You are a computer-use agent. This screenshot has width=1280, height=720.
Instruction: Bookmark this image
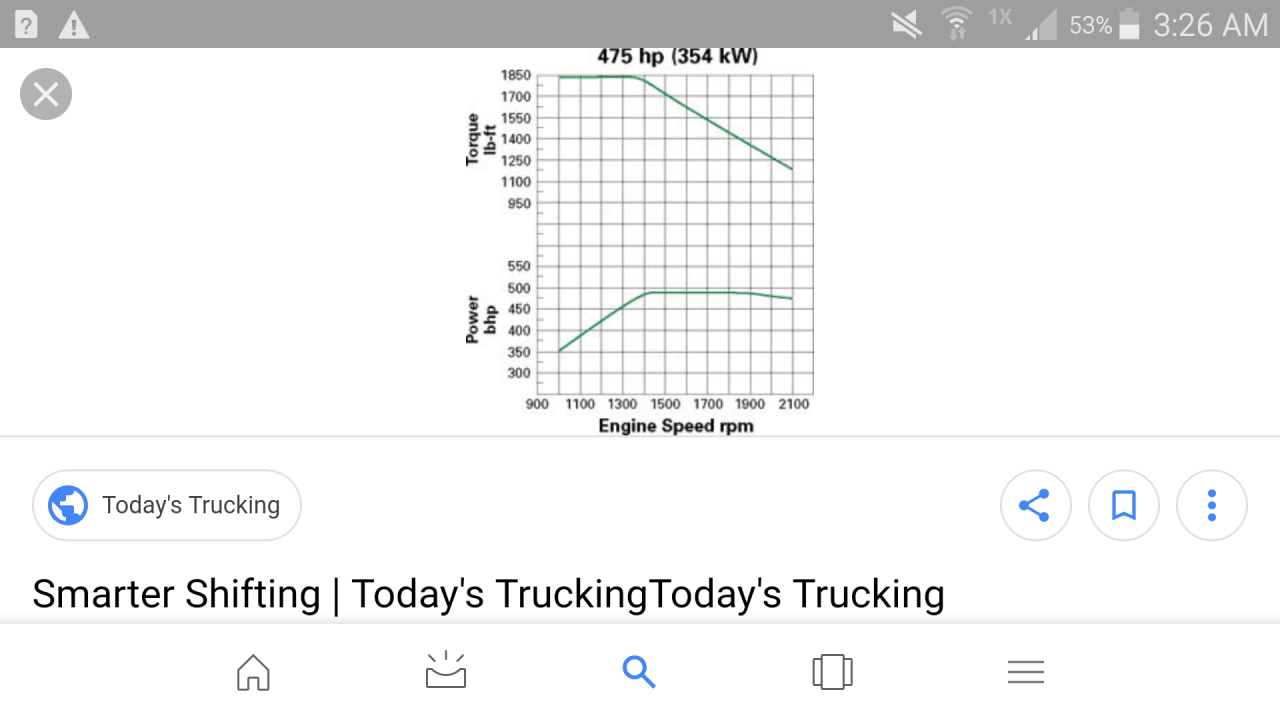(1123, 505)
